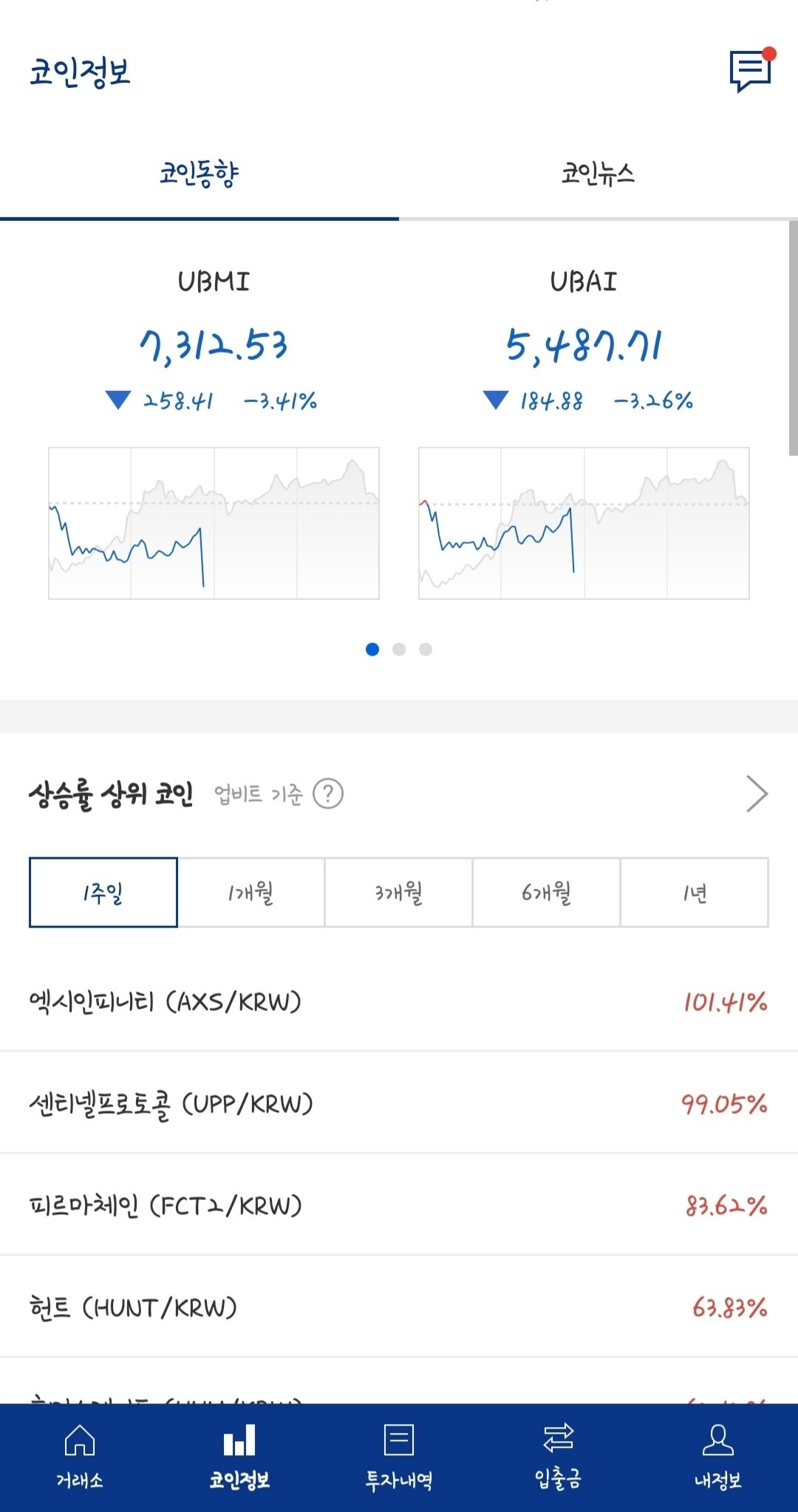Tap the red notification dot on the chat icon
798x1512 pixels.
771,52
